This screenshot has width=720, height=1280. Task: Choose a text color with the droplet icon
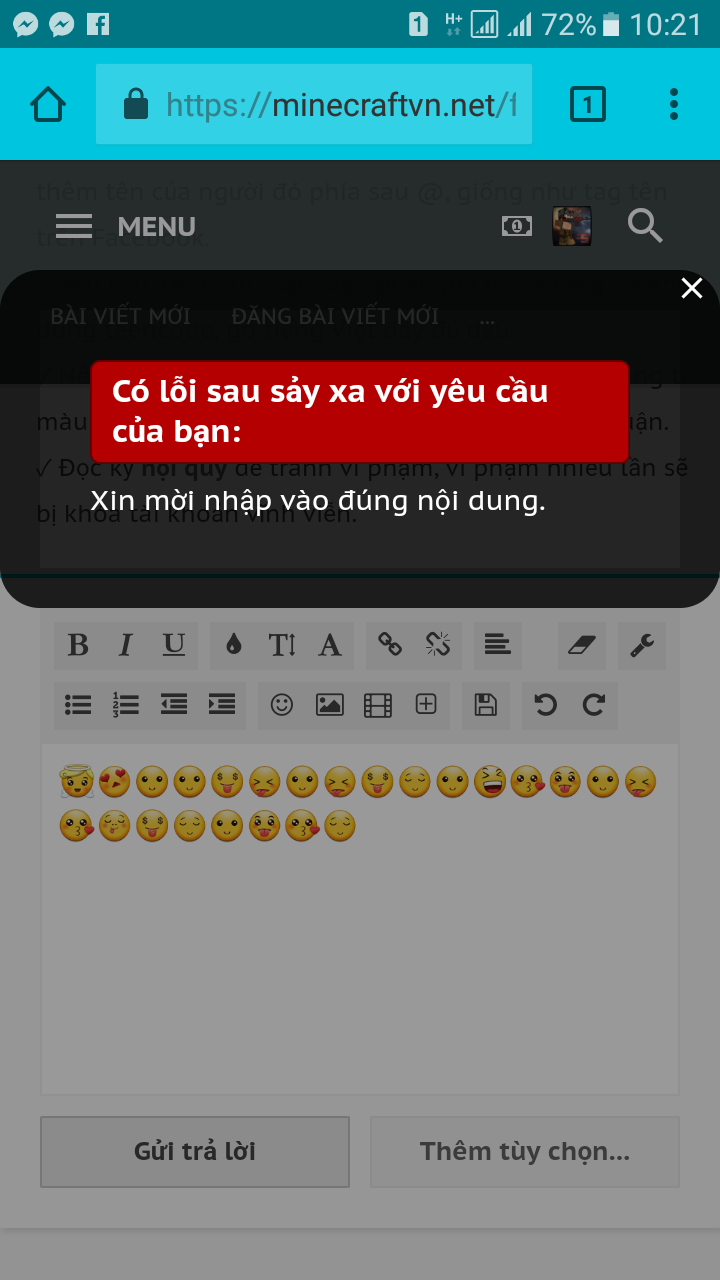[234, 646]
